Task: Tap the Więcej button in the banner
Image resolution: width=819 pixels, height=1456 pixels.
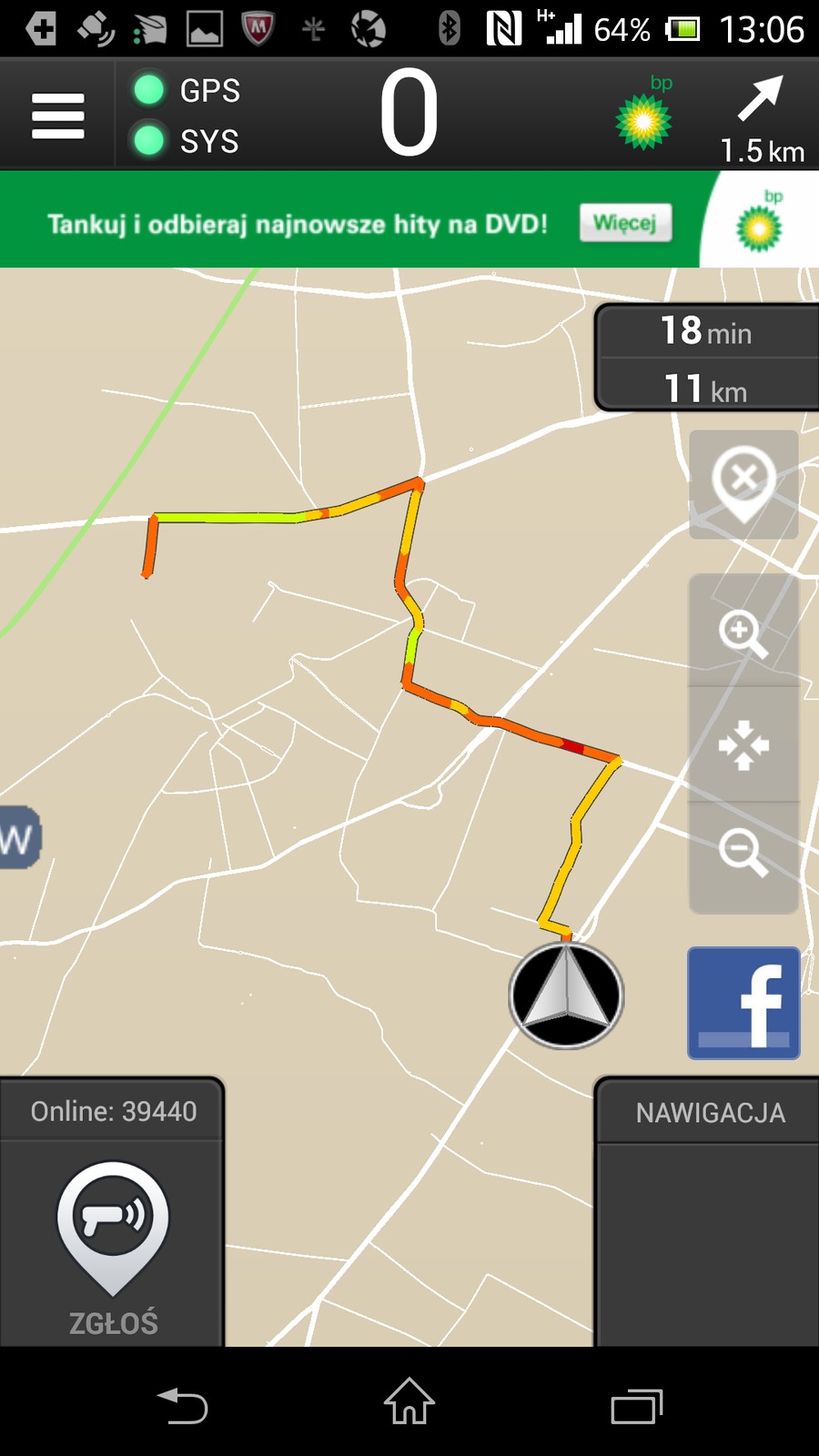Action: (625, 223)
